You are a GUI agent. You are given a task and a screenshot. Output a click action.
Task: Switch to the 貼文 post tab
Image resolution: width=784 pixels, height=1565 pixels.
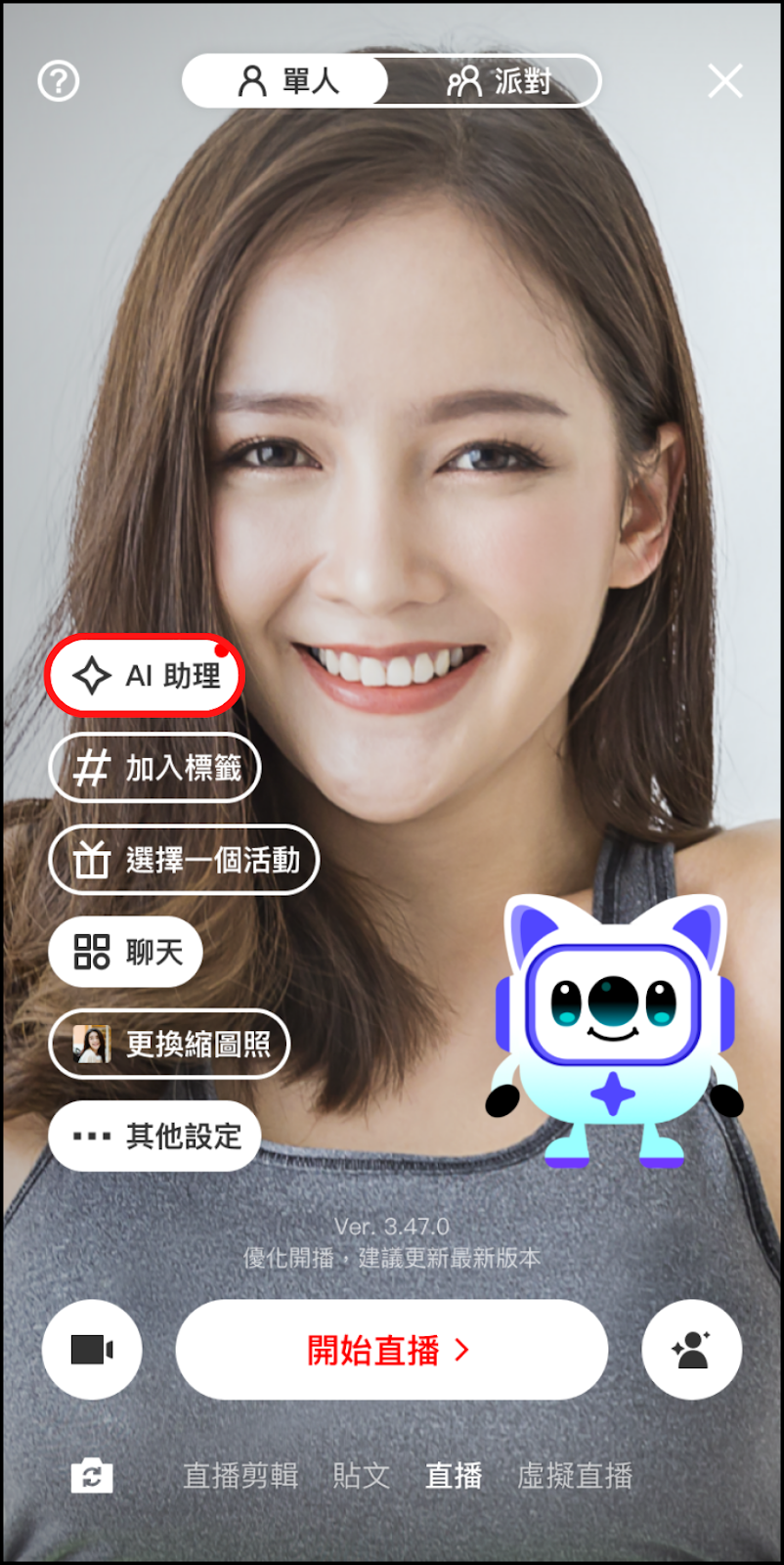click(361, 1475)
